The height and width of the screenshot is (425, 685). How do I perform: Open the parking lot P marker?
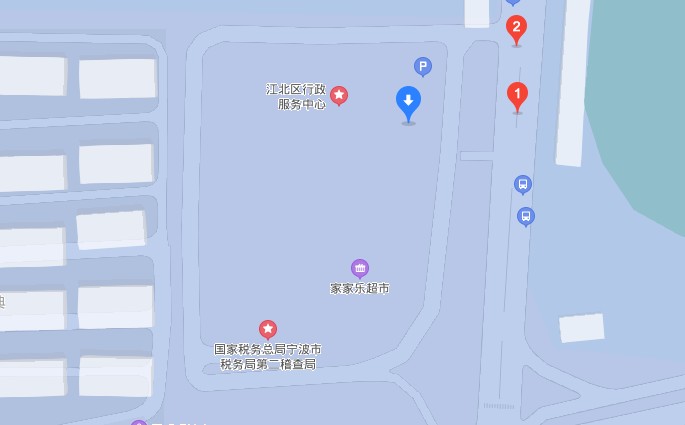(x=423, y=67)
